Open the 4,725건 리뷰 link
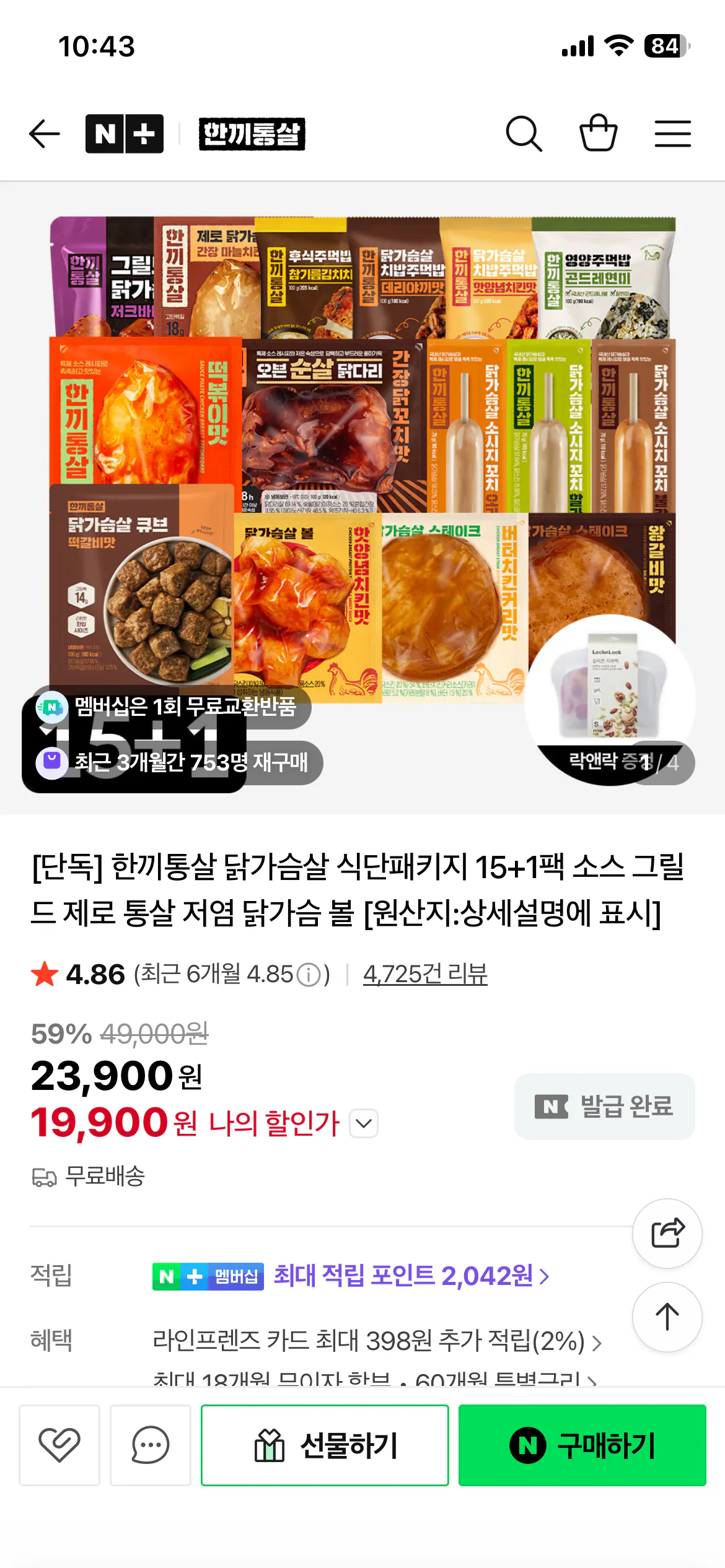The image size is (725, 1568). point(424,972)
